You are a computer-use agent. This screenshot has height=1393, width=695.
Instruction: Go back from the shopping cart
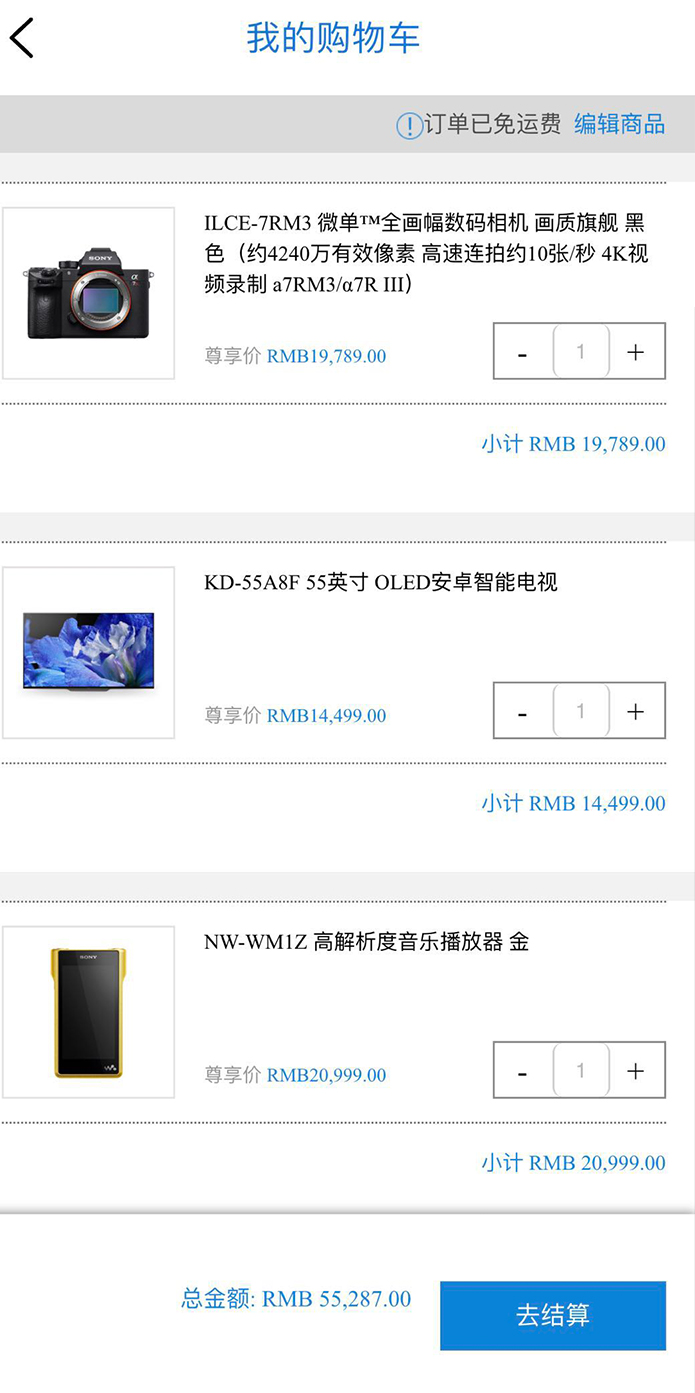pos(22,39)
